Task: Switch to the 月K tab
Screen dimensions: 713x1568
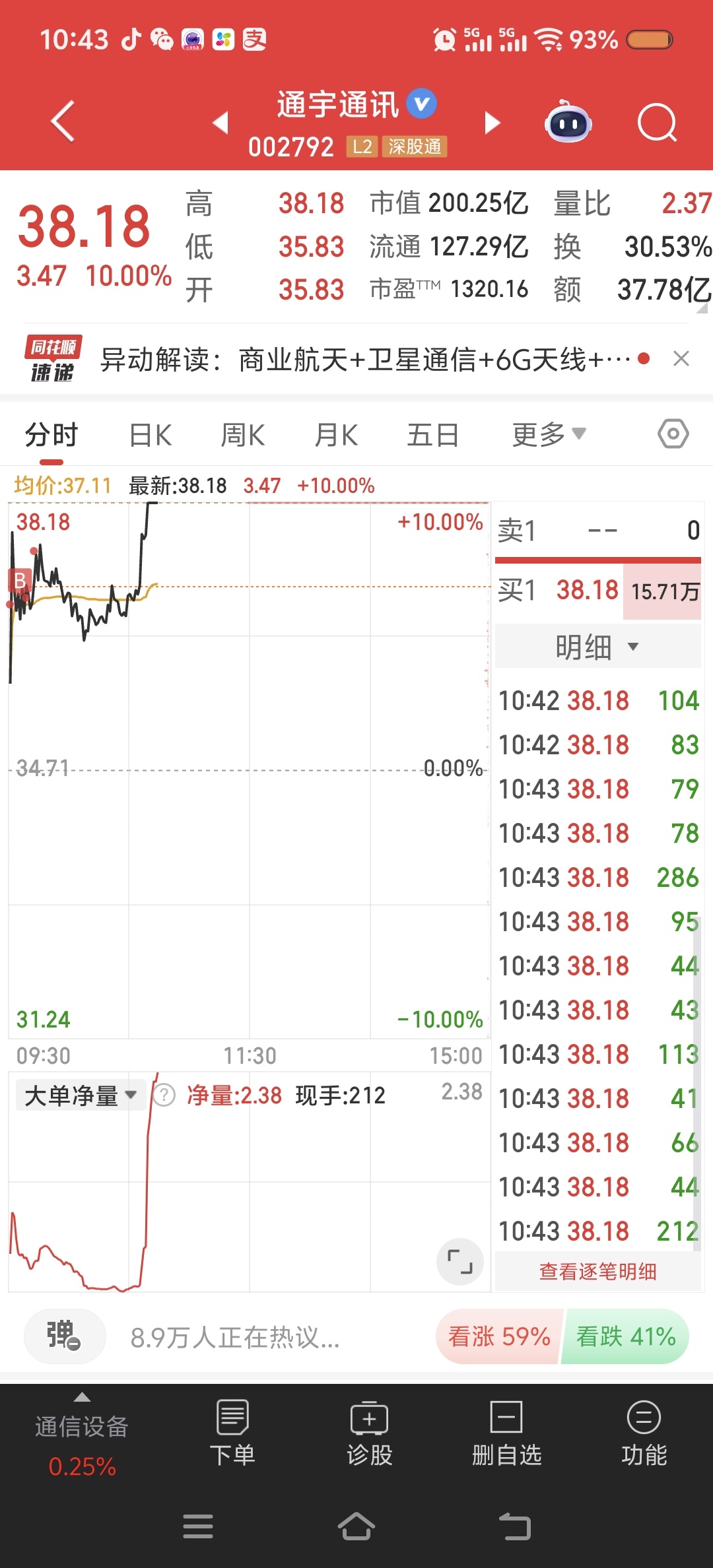Action: tap(336, 436)
